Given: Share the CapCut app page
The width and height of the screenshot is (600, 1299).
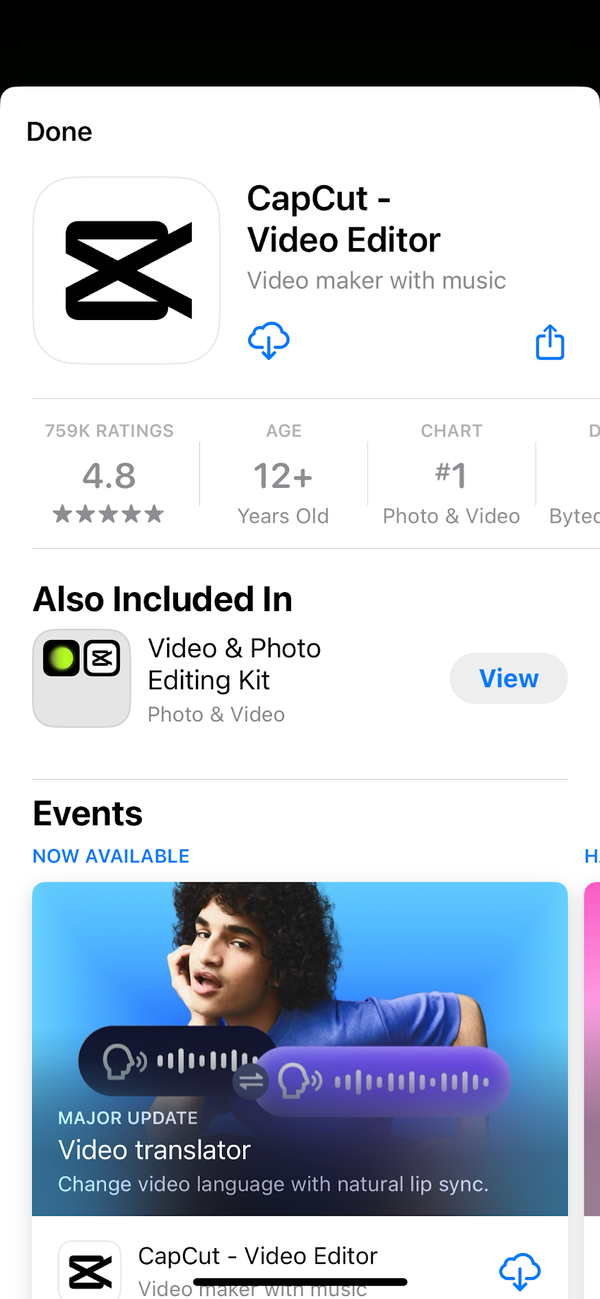Looking at the screenshot, I should point(550,343).
